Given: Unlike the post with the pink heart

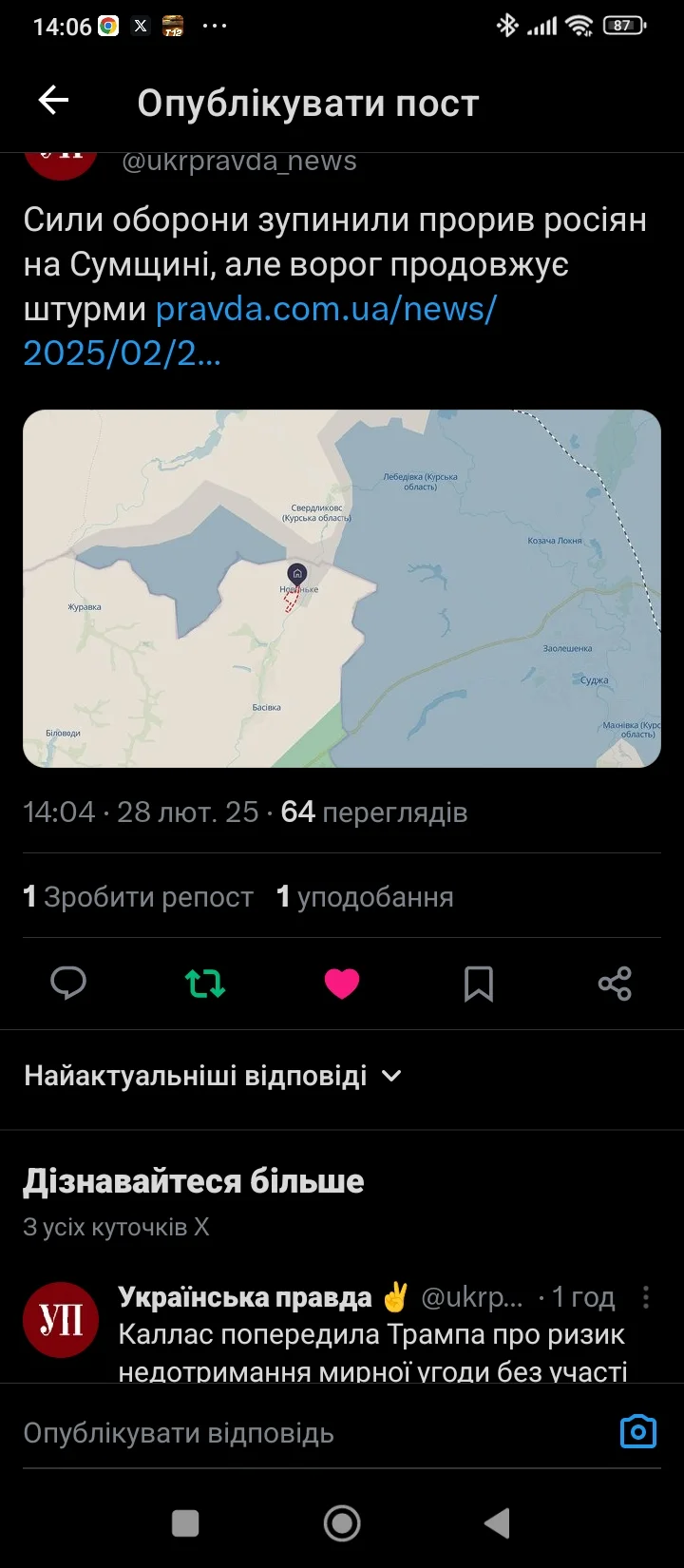Looking at the screenshot, I should [x=342, y=984].
